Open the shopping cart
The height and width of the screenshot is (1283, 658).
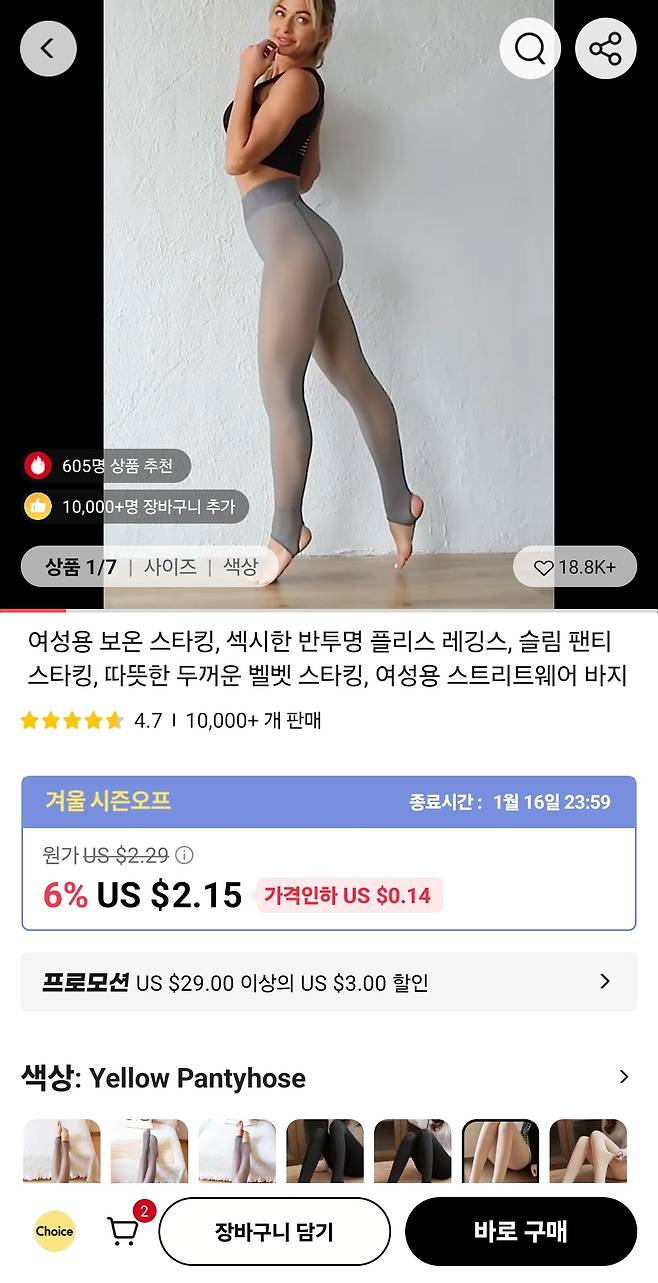(125, 1231)
